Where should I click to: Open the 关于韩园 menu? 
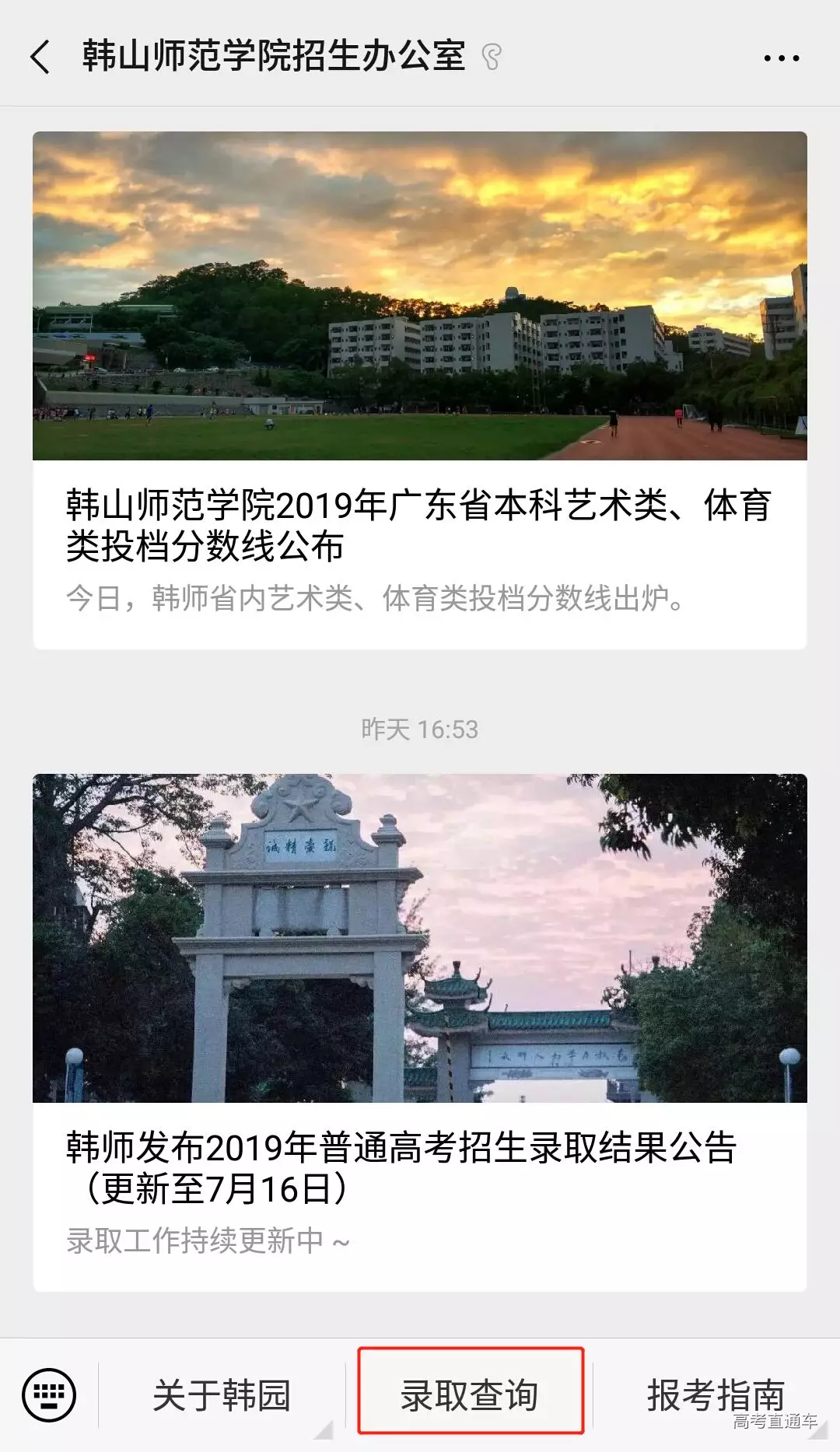click(222, 1394)
